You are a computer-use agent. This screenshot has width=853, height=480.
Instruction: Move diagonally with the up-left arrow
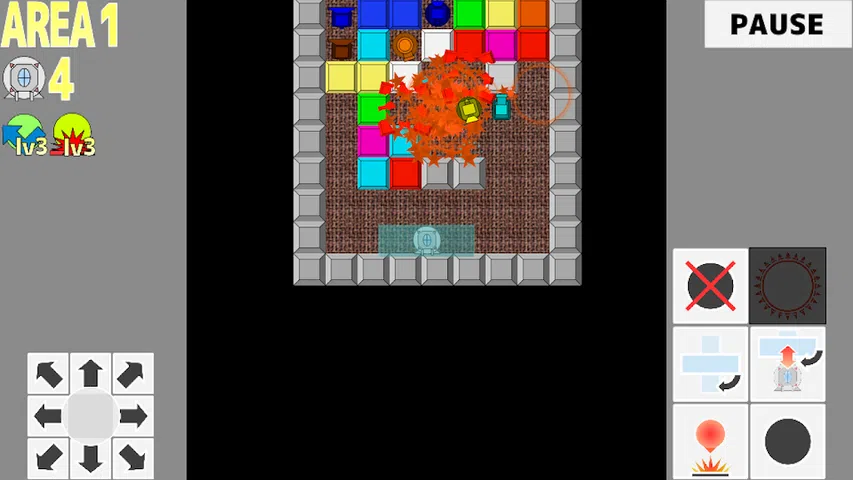pyautogui.click(x=48, y=373)
